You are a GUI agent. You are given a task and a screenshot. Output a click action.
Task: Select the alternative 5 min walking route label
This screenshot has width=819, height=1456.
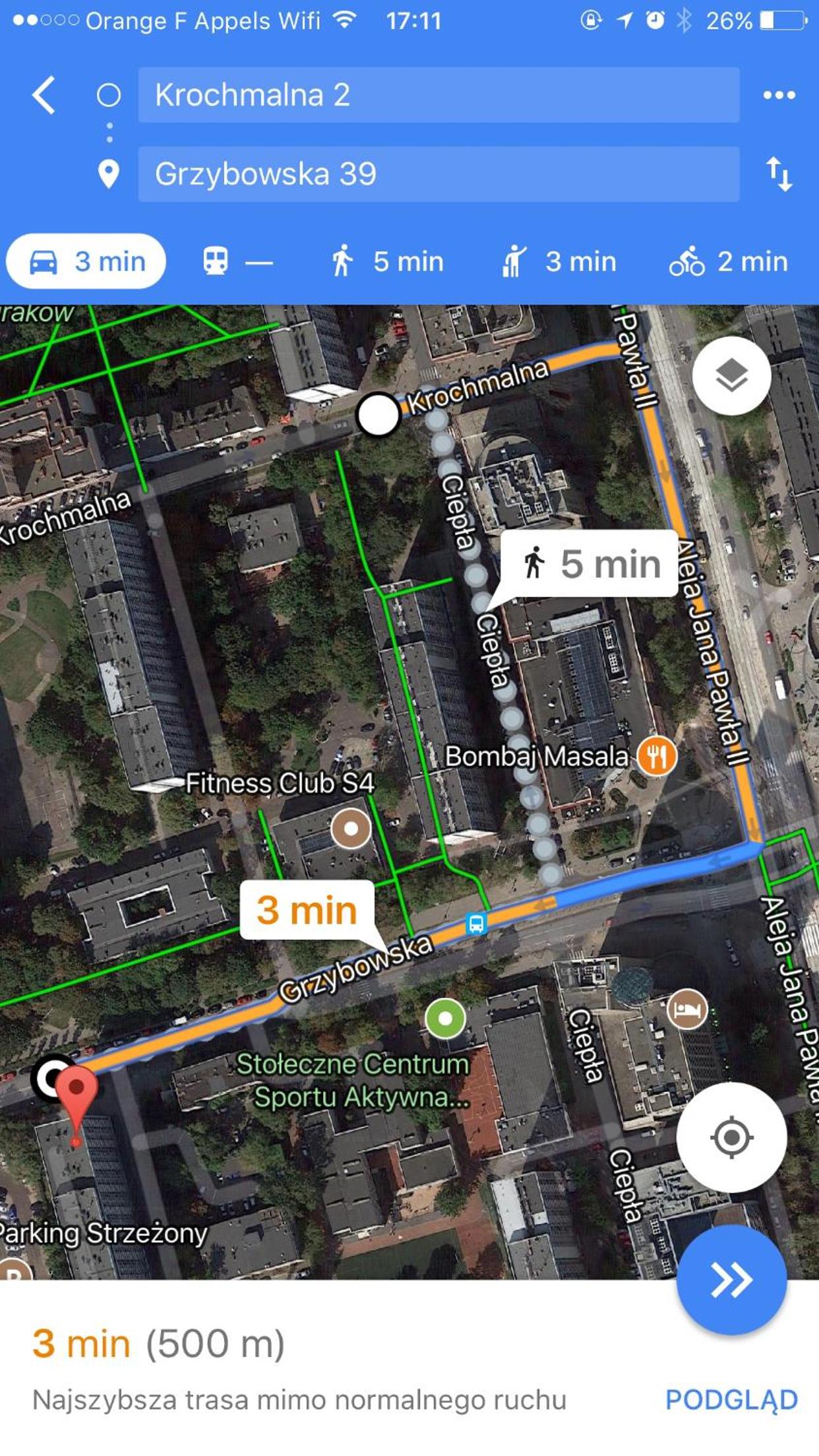point(589,564)
